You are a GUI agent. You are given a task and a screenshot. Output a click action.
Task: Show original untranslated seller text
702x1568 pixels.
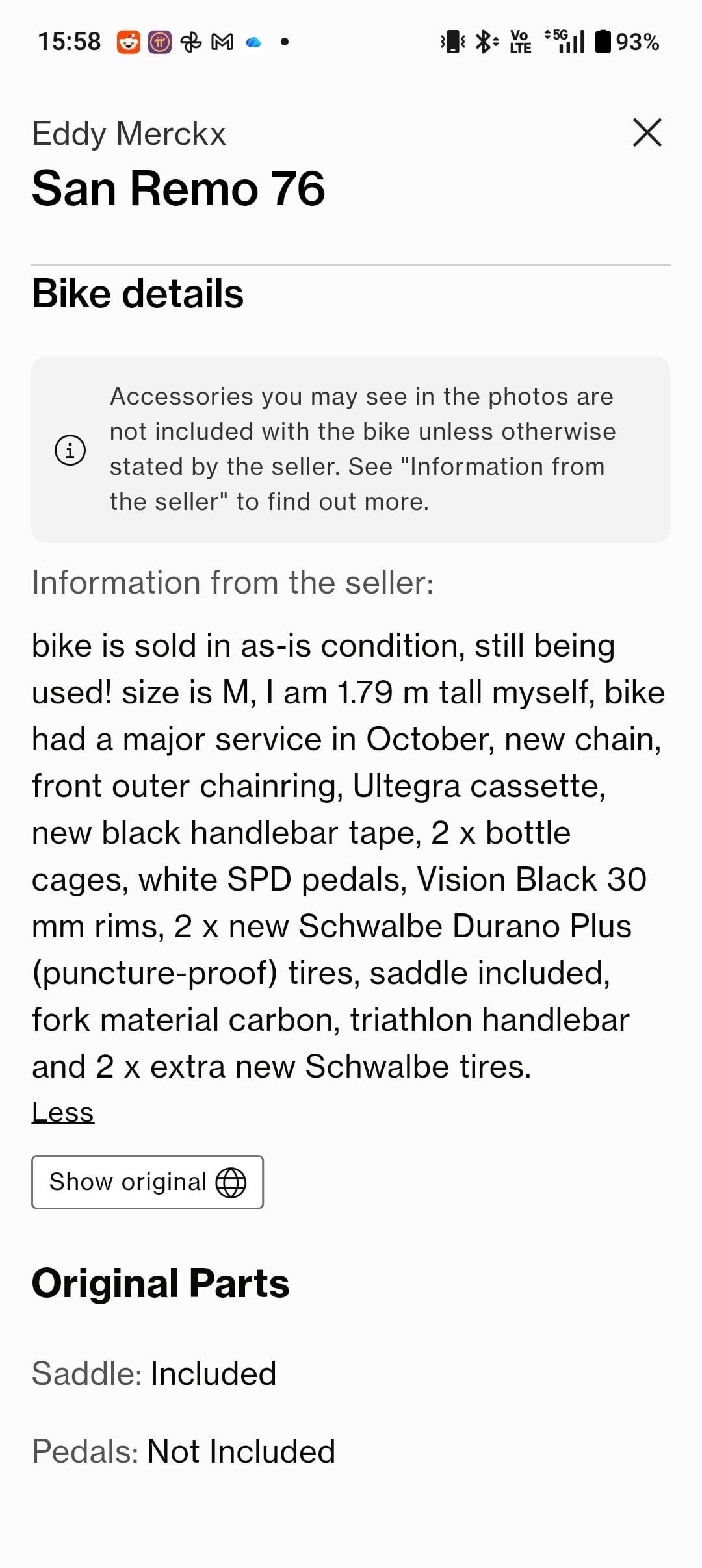(148, 1182)
